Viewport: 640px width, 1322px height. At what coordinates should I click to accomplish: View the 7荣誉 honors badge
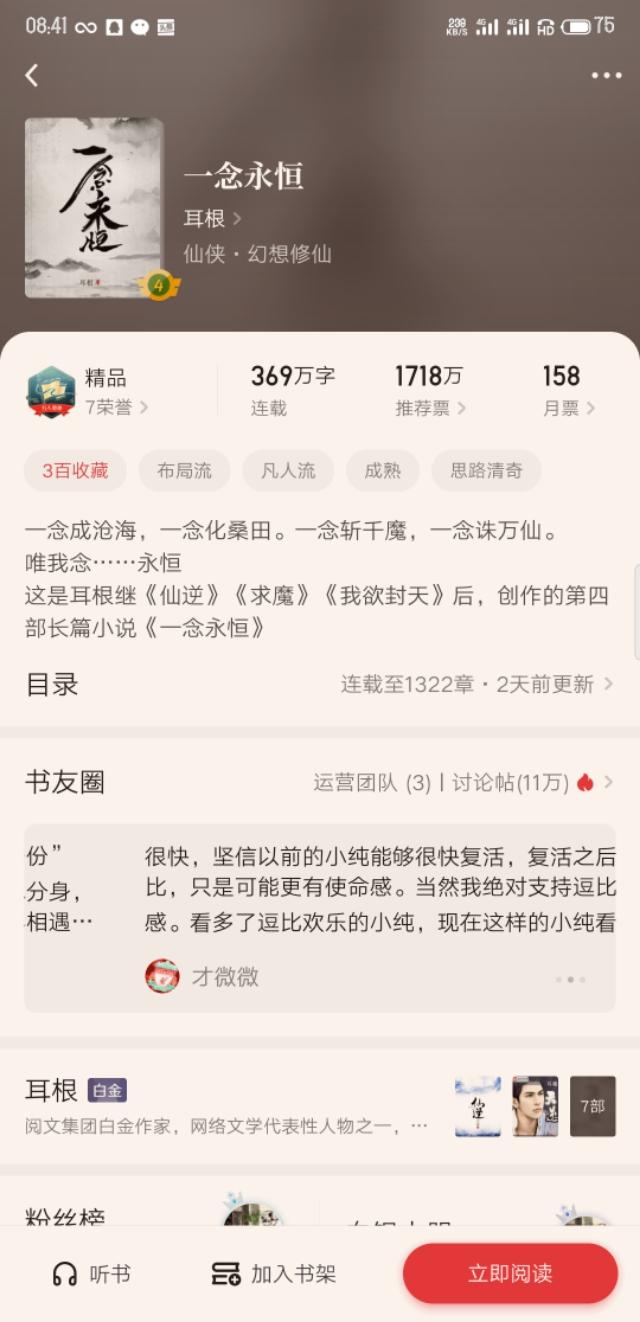(116, 407)
